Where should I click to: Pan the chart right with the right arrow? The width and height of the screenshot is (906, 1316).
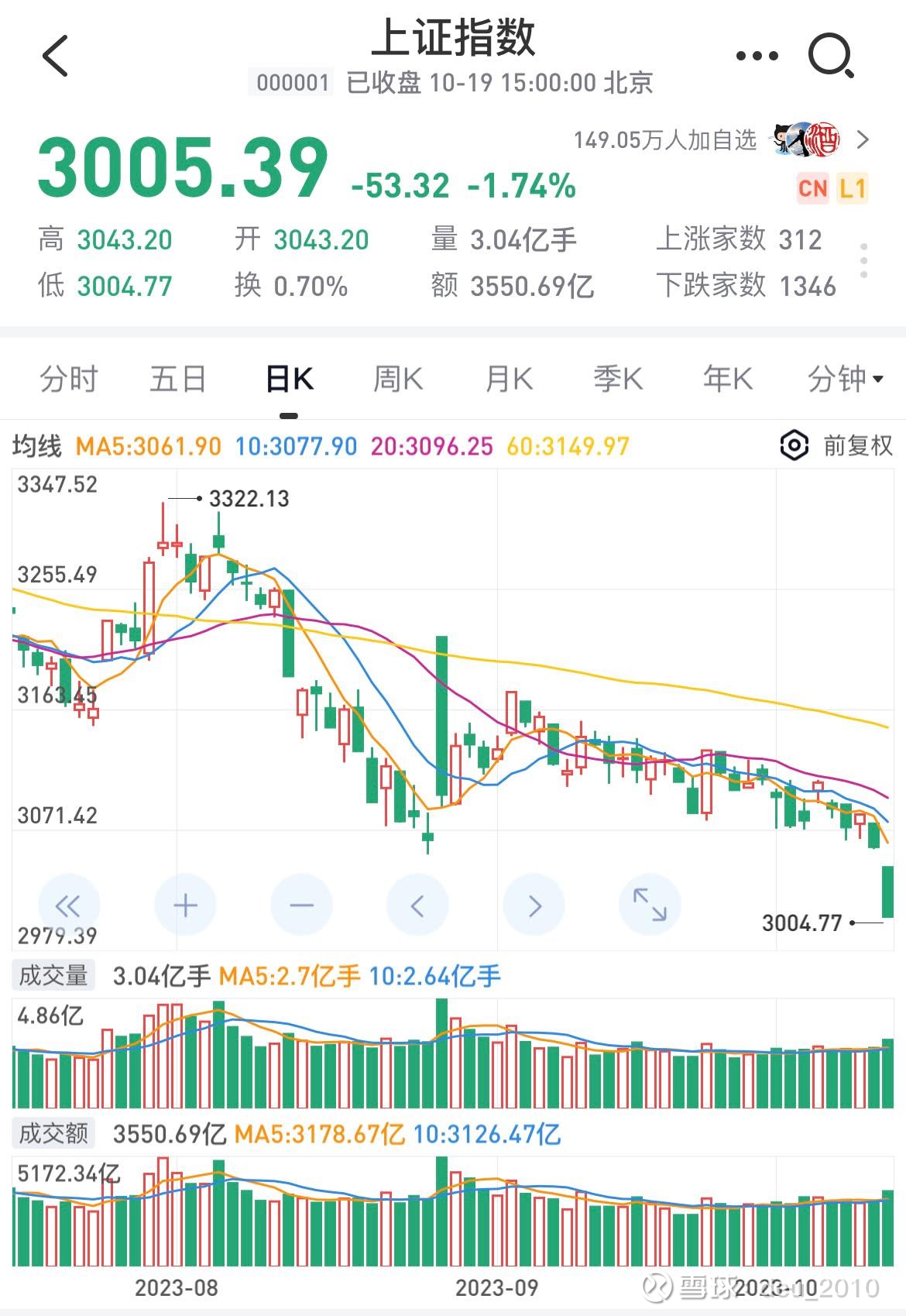tap(534, 904)
